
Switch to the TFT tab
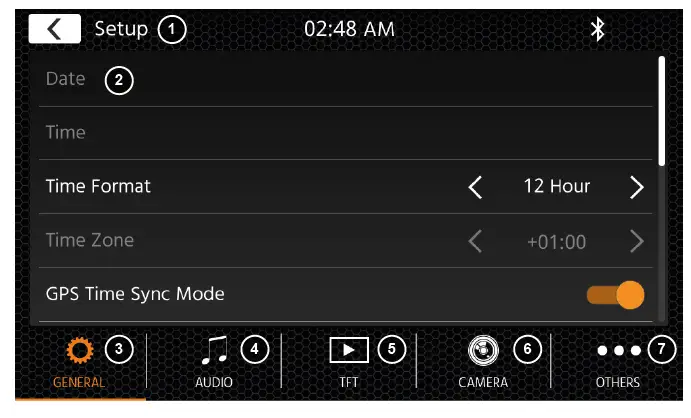(x=348, y=362)
